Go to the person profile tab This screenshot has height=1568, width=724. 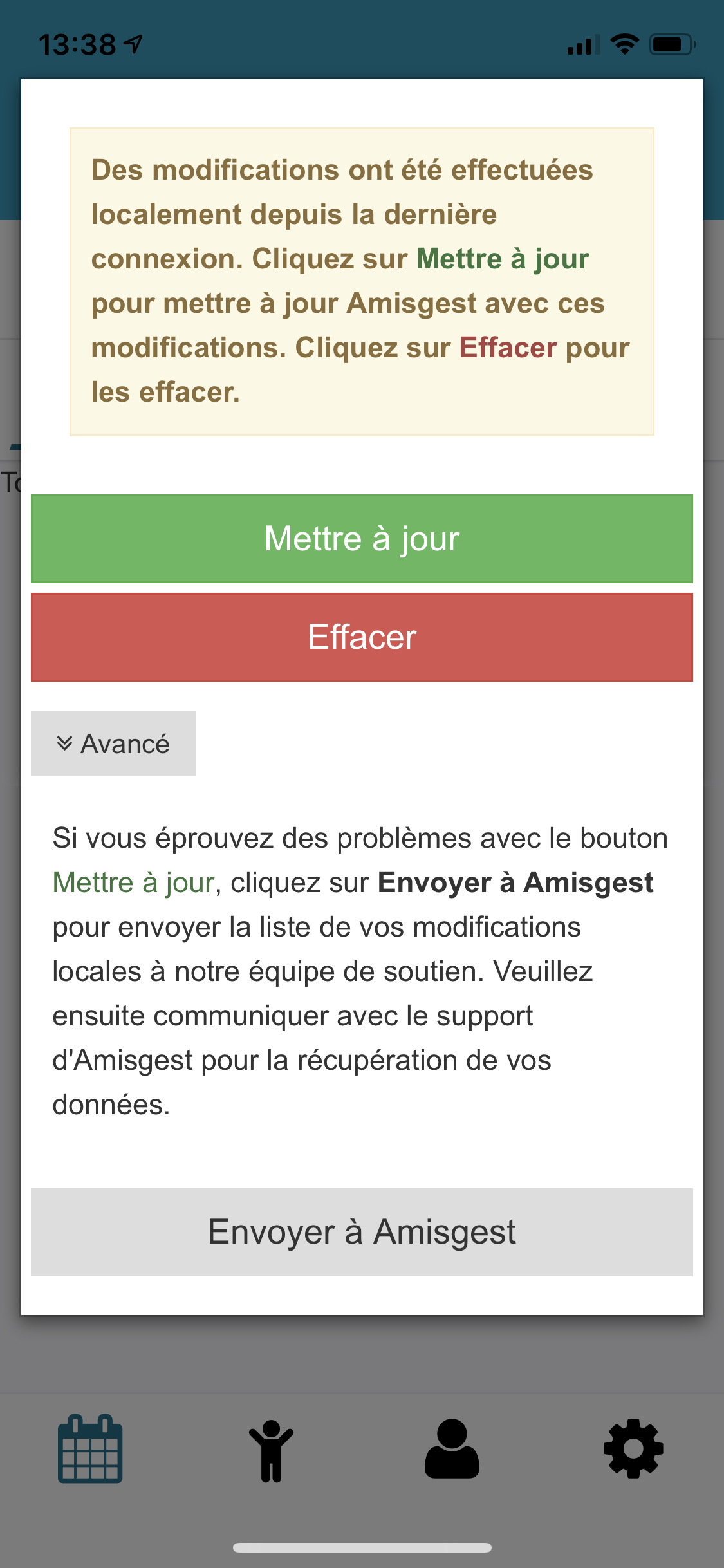pyautogui.click(x=452, y=1448)
